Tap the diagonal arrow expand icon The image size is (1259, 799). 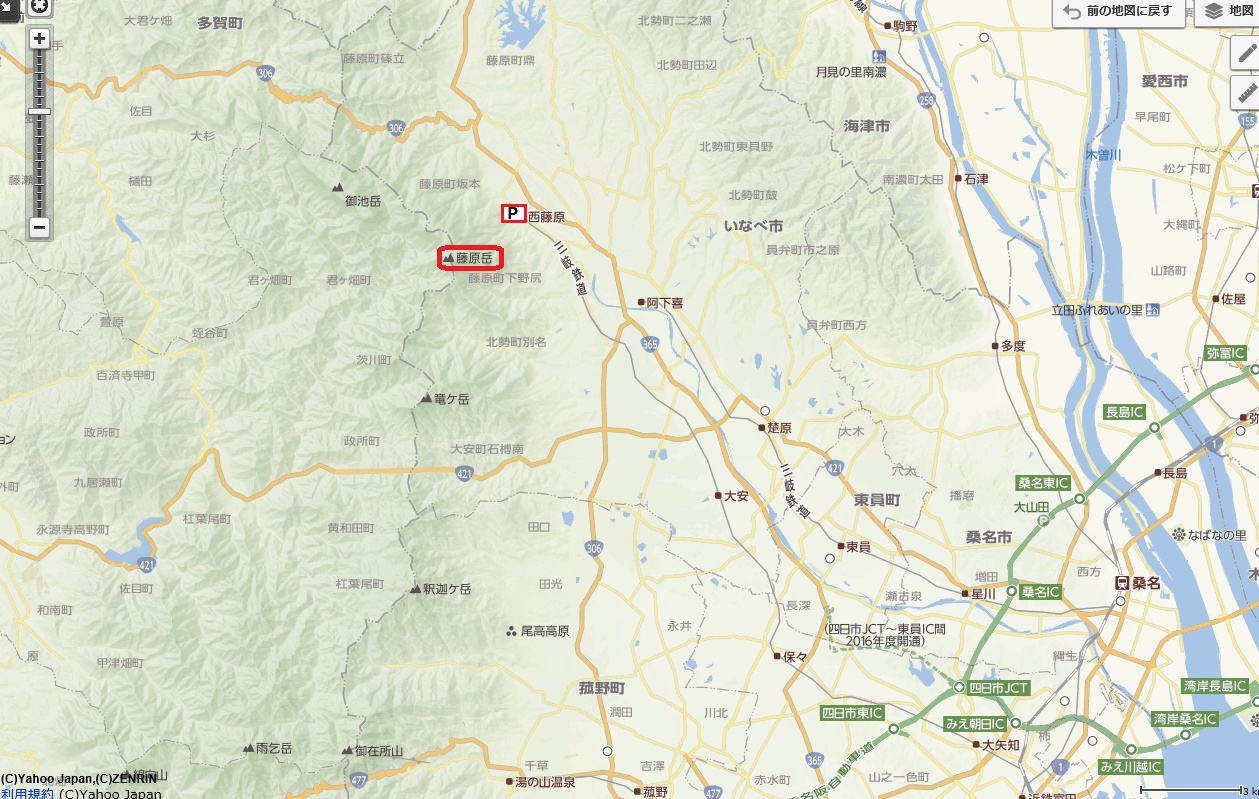coord(7,5)
